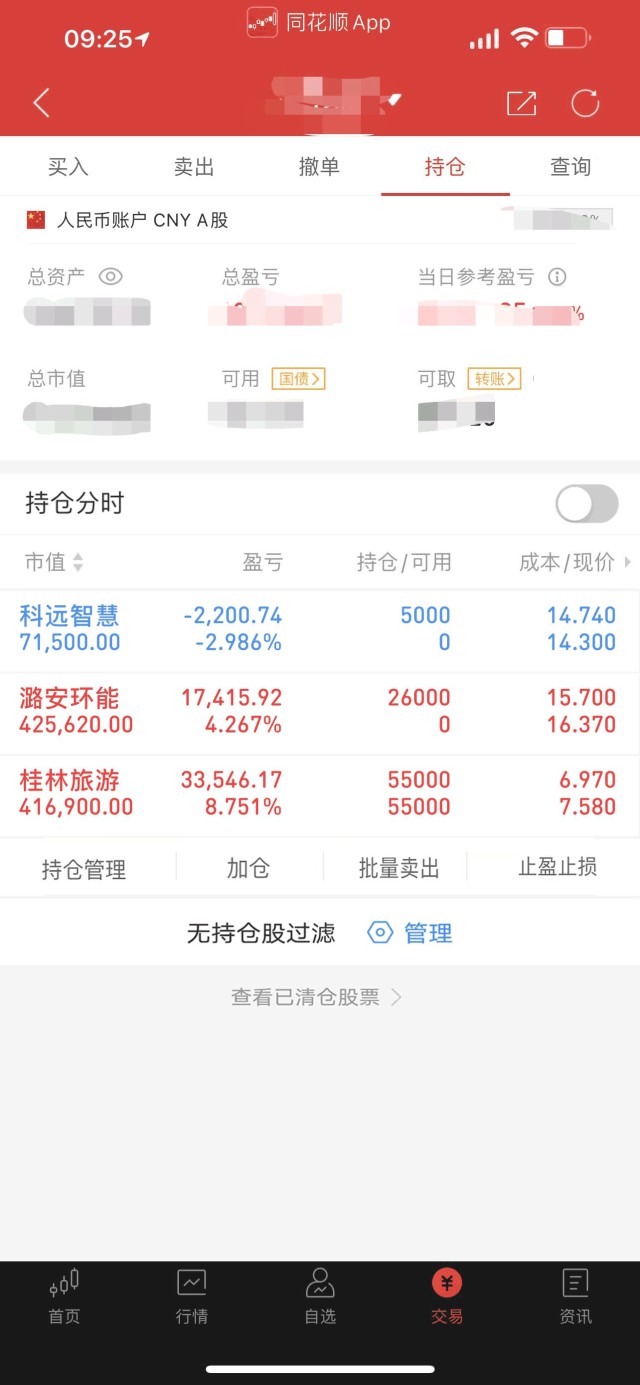
Task: Open 持仓管理
Action: point(84,869)
